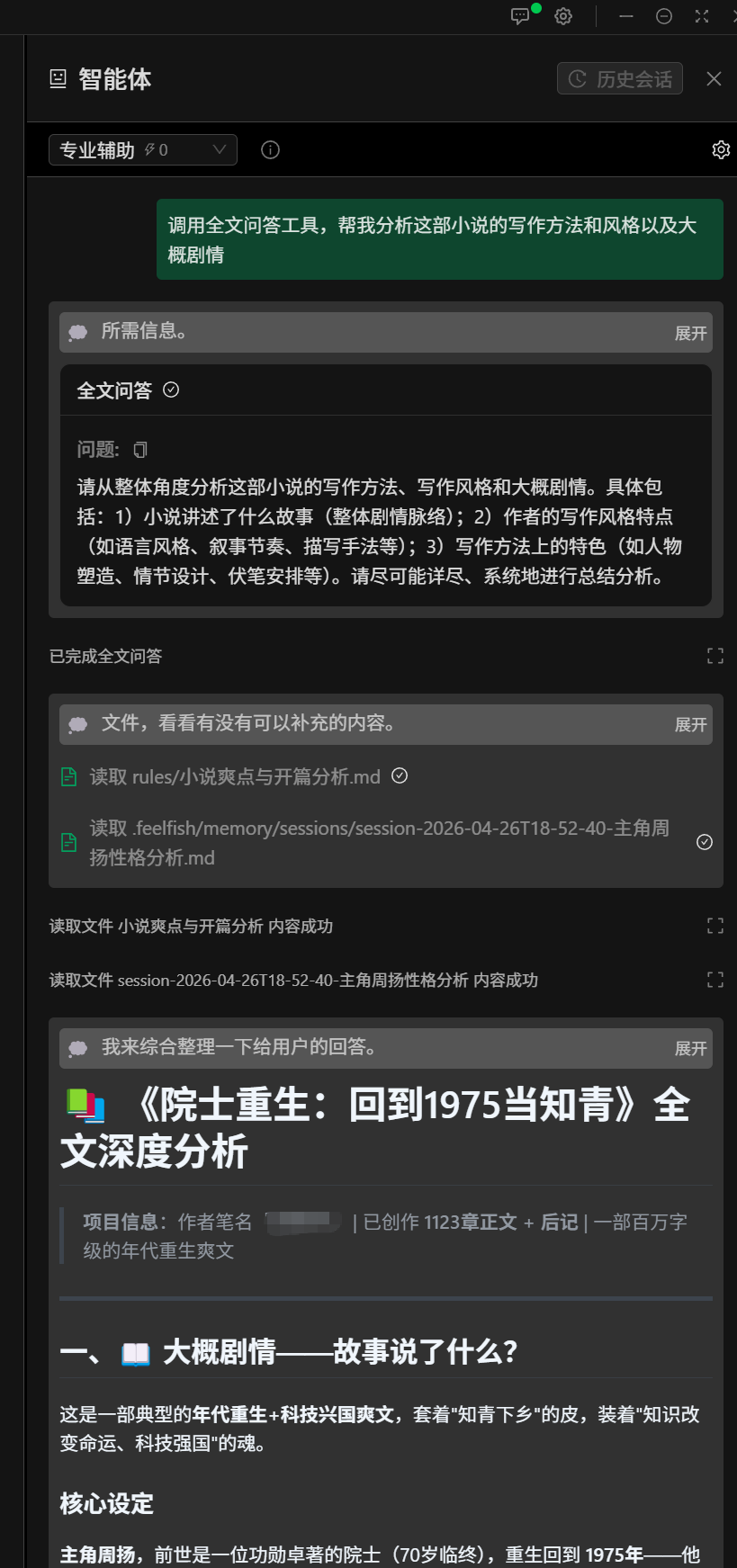Close the 智能体 panel

(714, 79)
